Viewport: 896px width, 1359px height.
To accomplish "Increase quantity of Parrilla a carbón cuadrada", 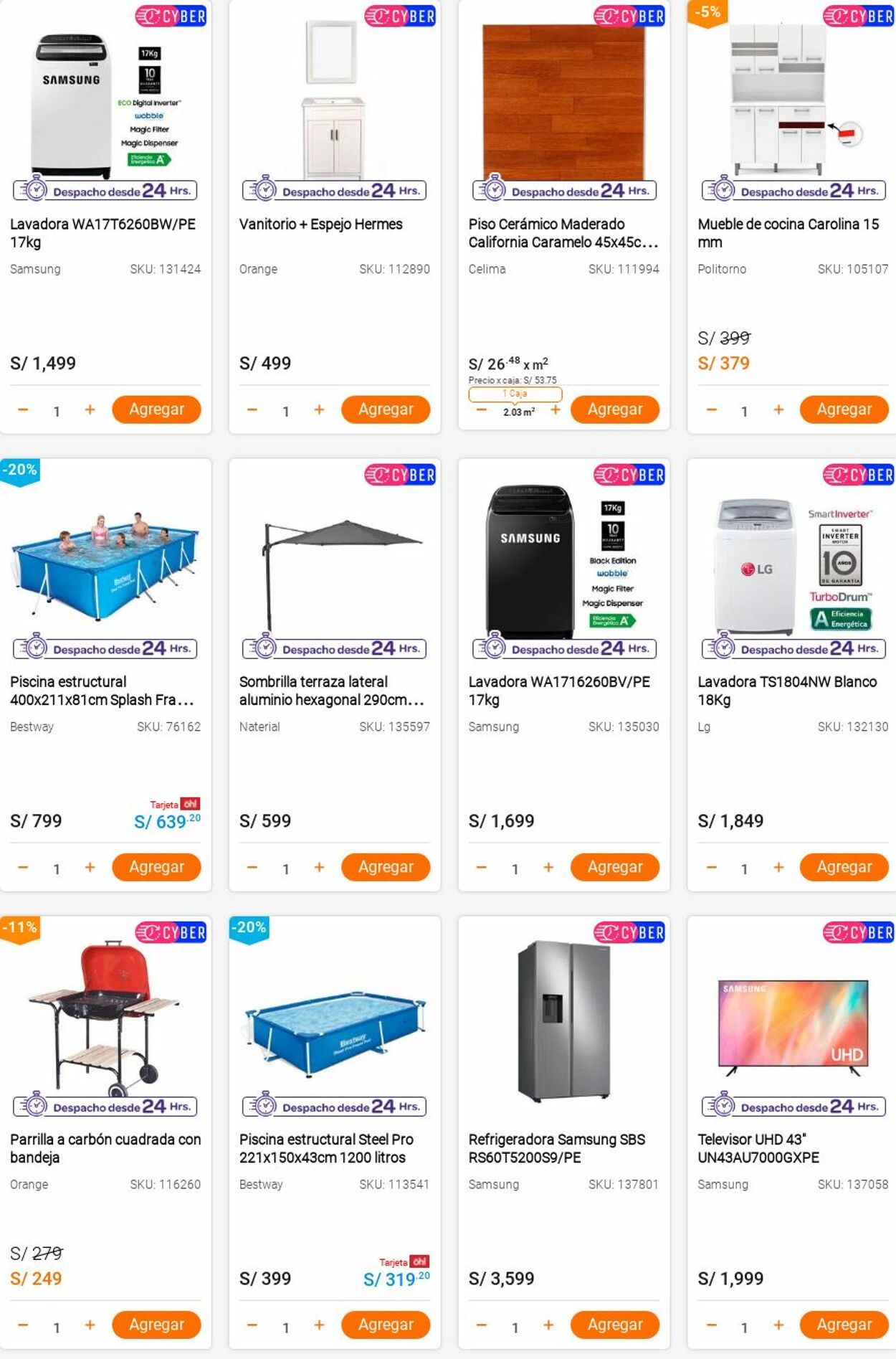I will click(90, 1325).
